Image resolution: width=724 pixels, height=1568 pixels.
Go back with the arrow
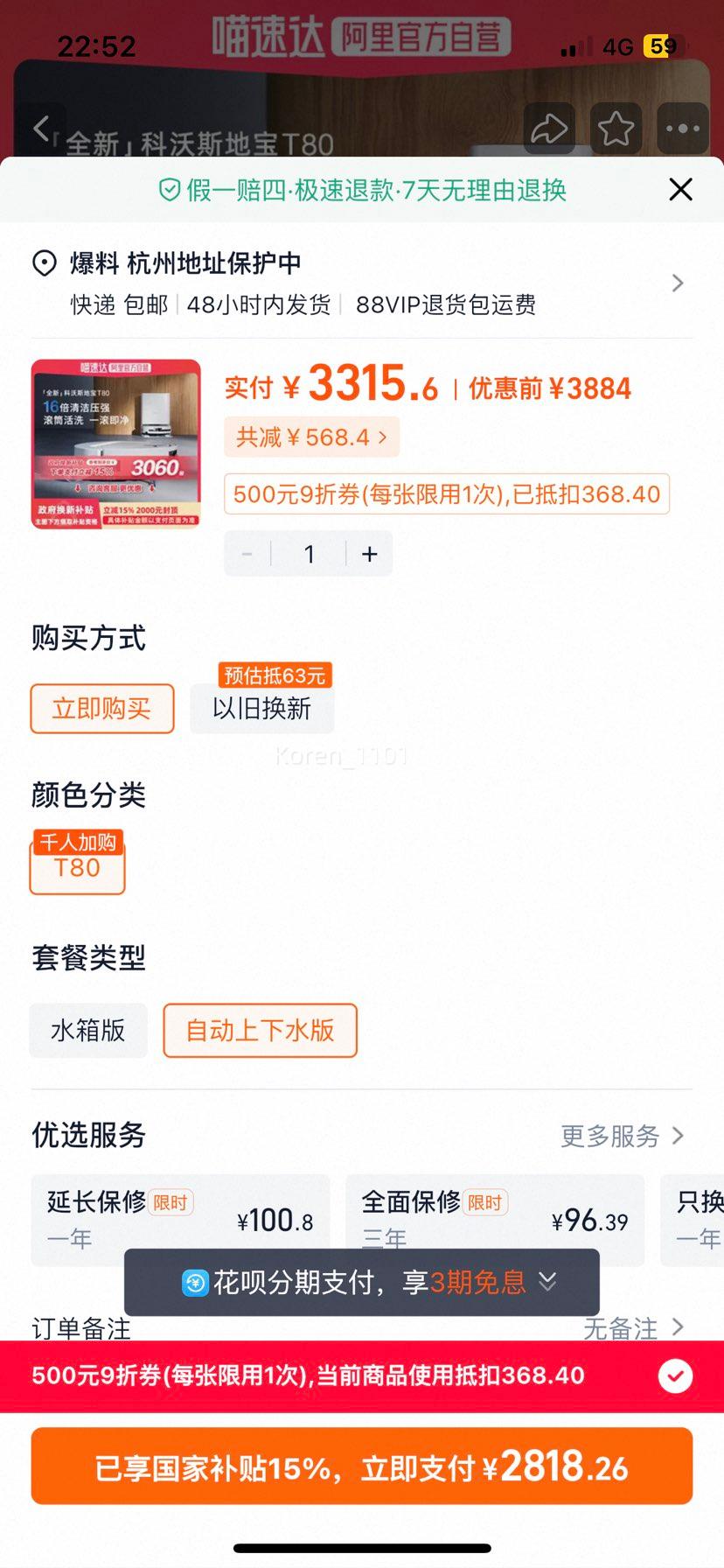point(41,129)
